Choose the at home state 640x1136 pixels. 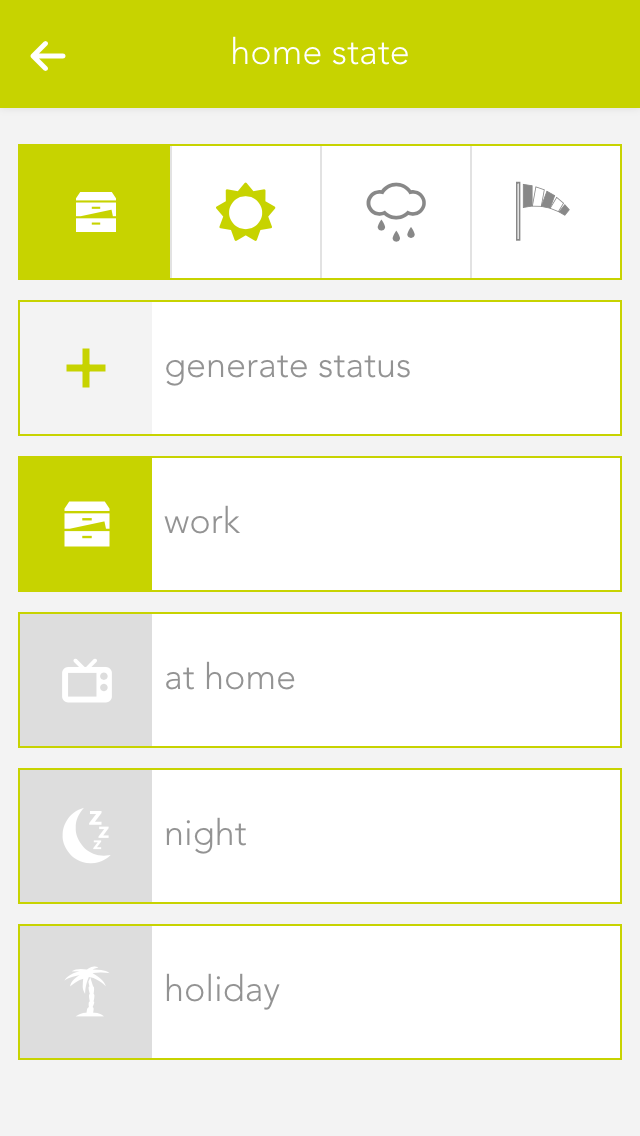pos(320,680)
